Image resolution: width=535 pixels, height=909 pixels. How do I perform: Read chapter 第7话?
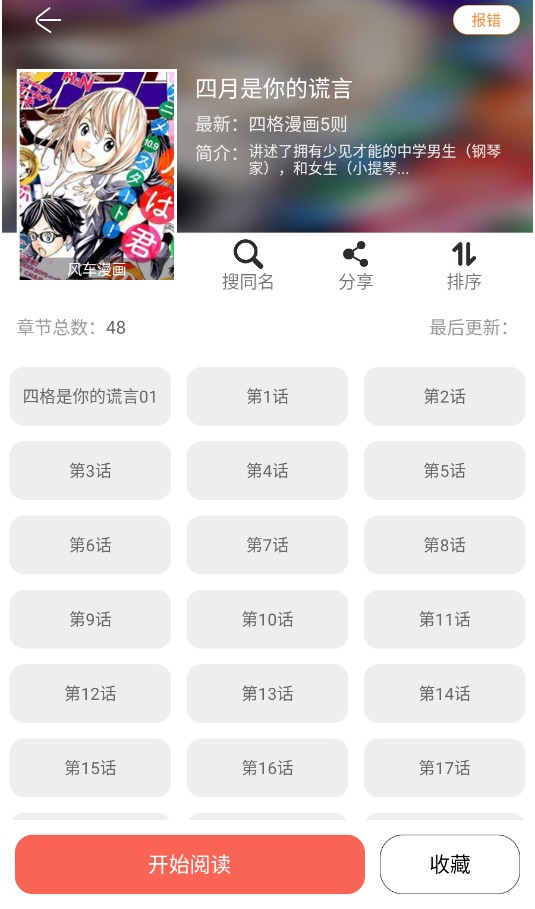click(267, 545)
